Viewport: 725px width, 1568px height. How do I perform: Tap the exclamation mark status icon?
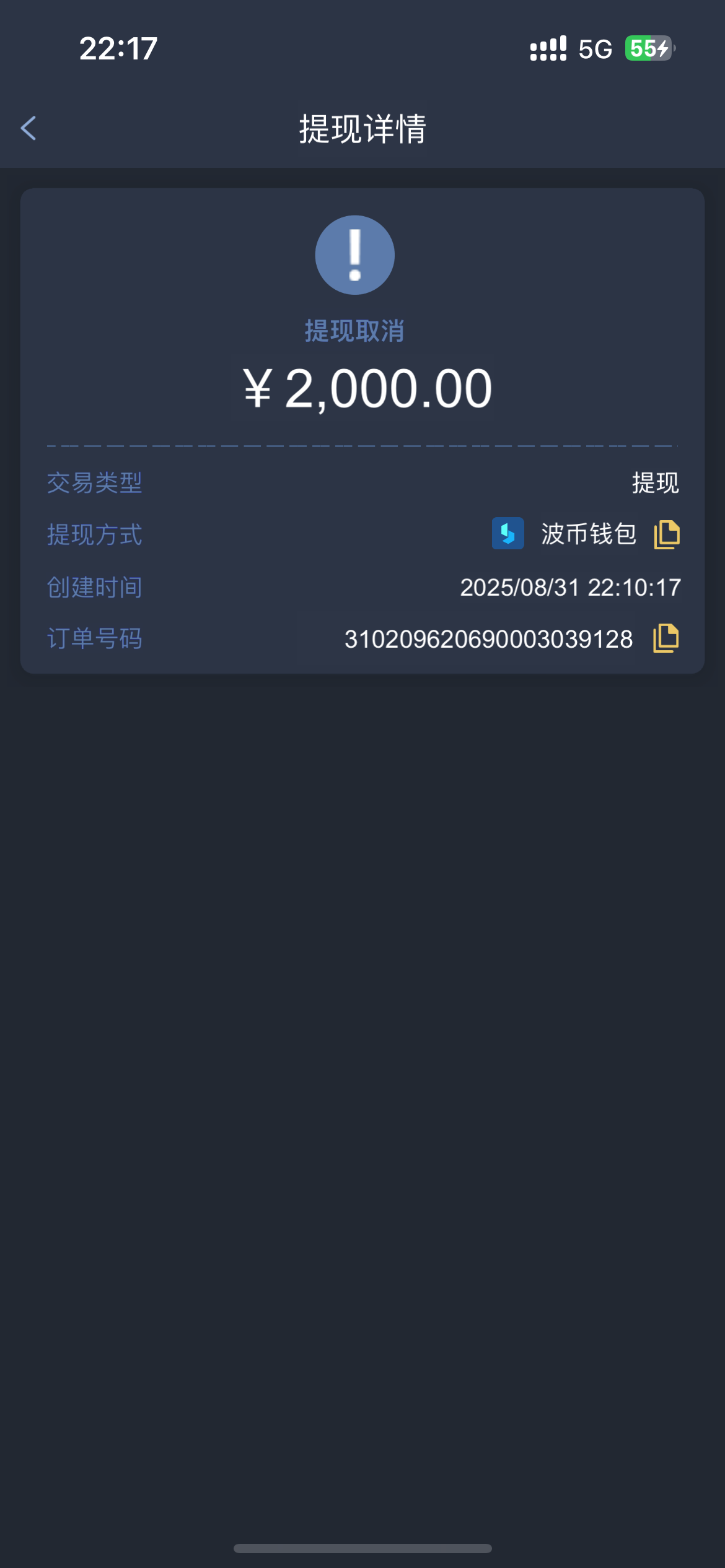354,255
